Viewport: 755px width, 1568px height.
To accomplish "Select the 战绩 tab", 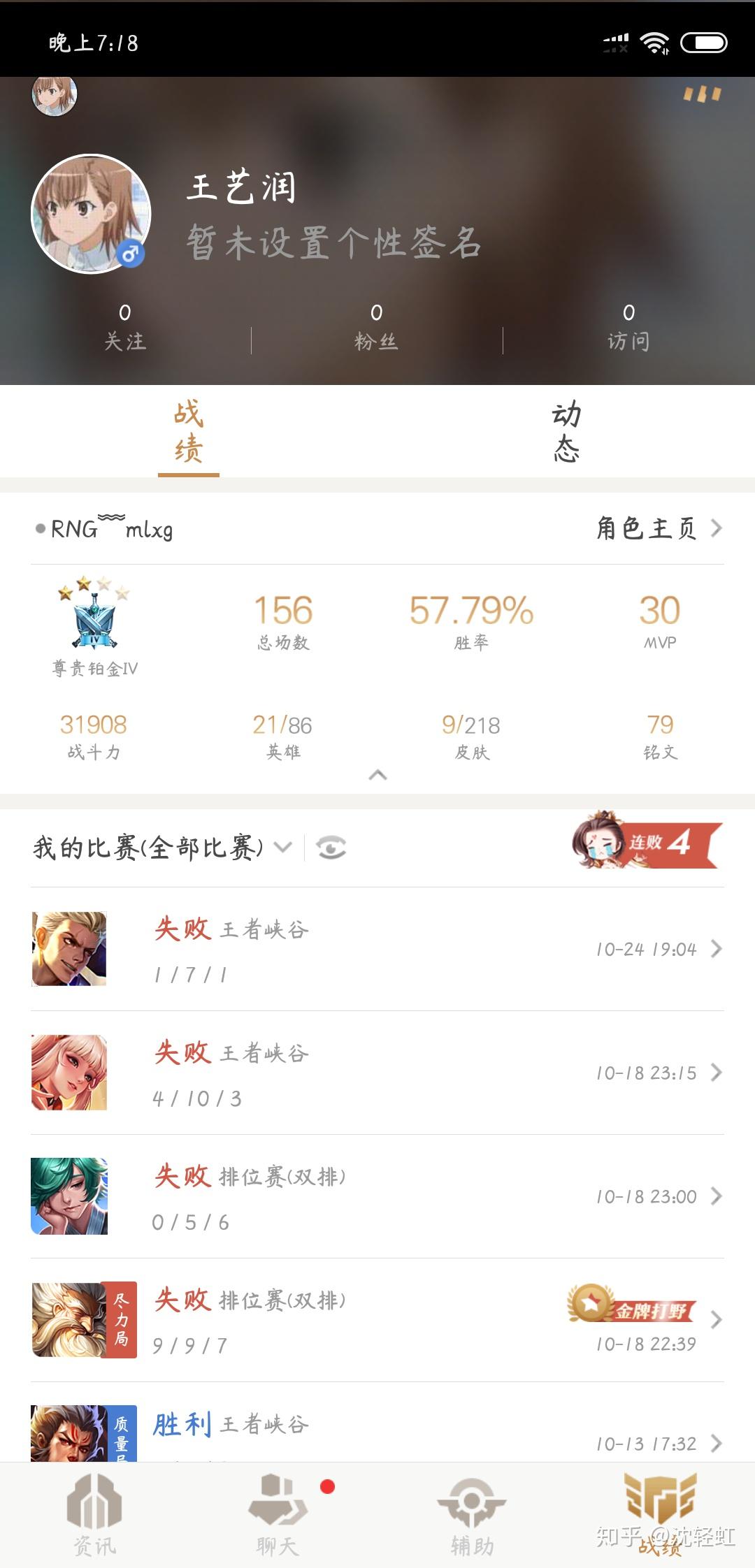I will 189,431.
